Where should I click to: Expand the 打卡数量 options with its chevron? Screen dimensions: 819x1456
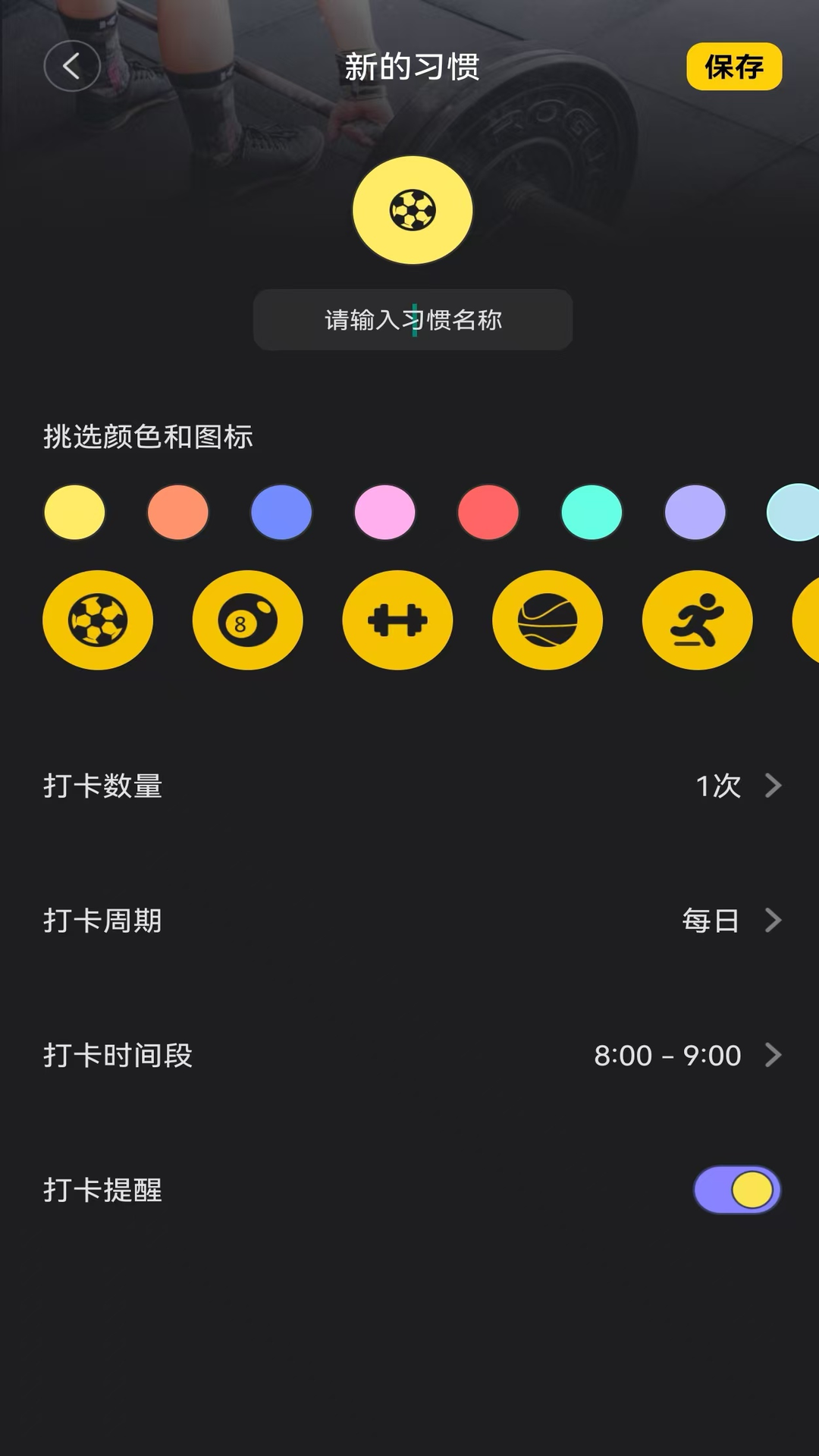point(774,786)
